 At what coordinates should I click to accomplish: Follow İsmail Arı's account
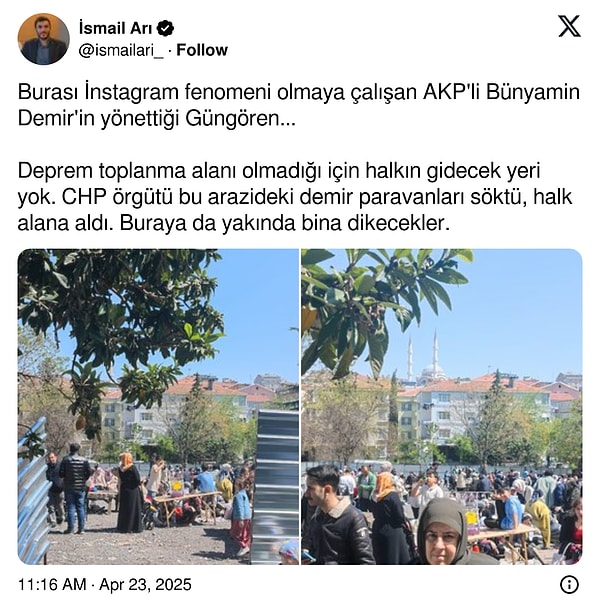point(202,50)
